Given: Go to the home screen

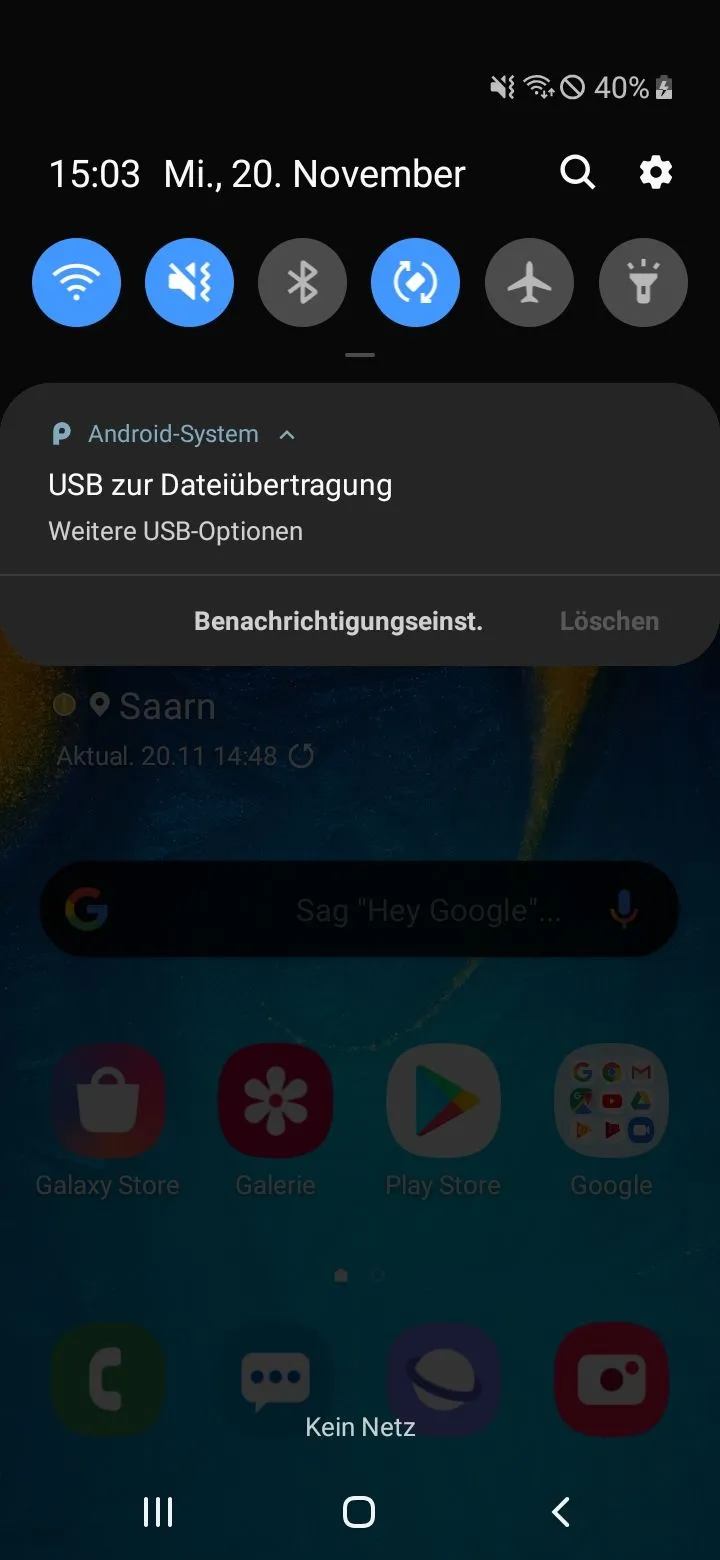Looking at the screenshot, I should point(359,1512).
